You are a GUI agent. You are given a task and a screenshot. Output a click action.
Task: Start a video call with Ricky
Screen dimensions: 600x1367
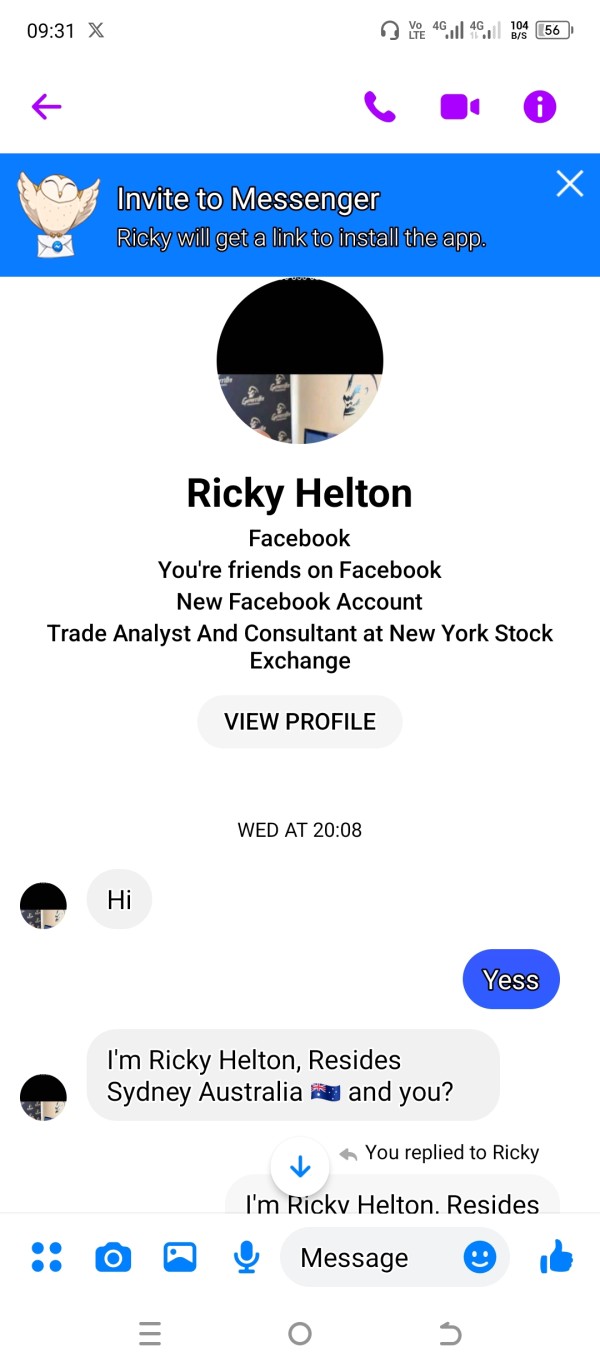[x=460, y=106]
